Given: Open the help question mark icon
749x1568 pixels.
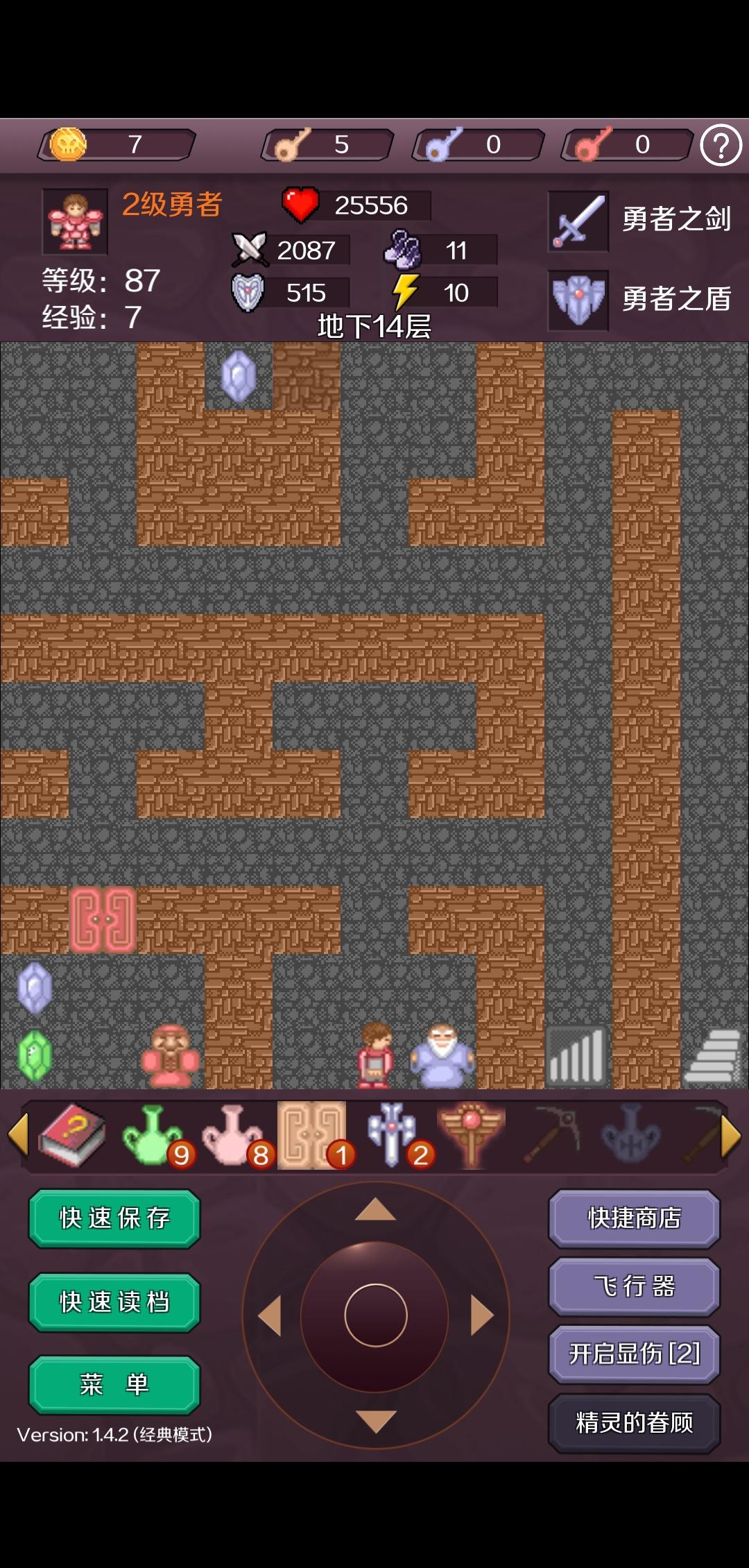Looking at the screenshot, I should coord(721,145).
